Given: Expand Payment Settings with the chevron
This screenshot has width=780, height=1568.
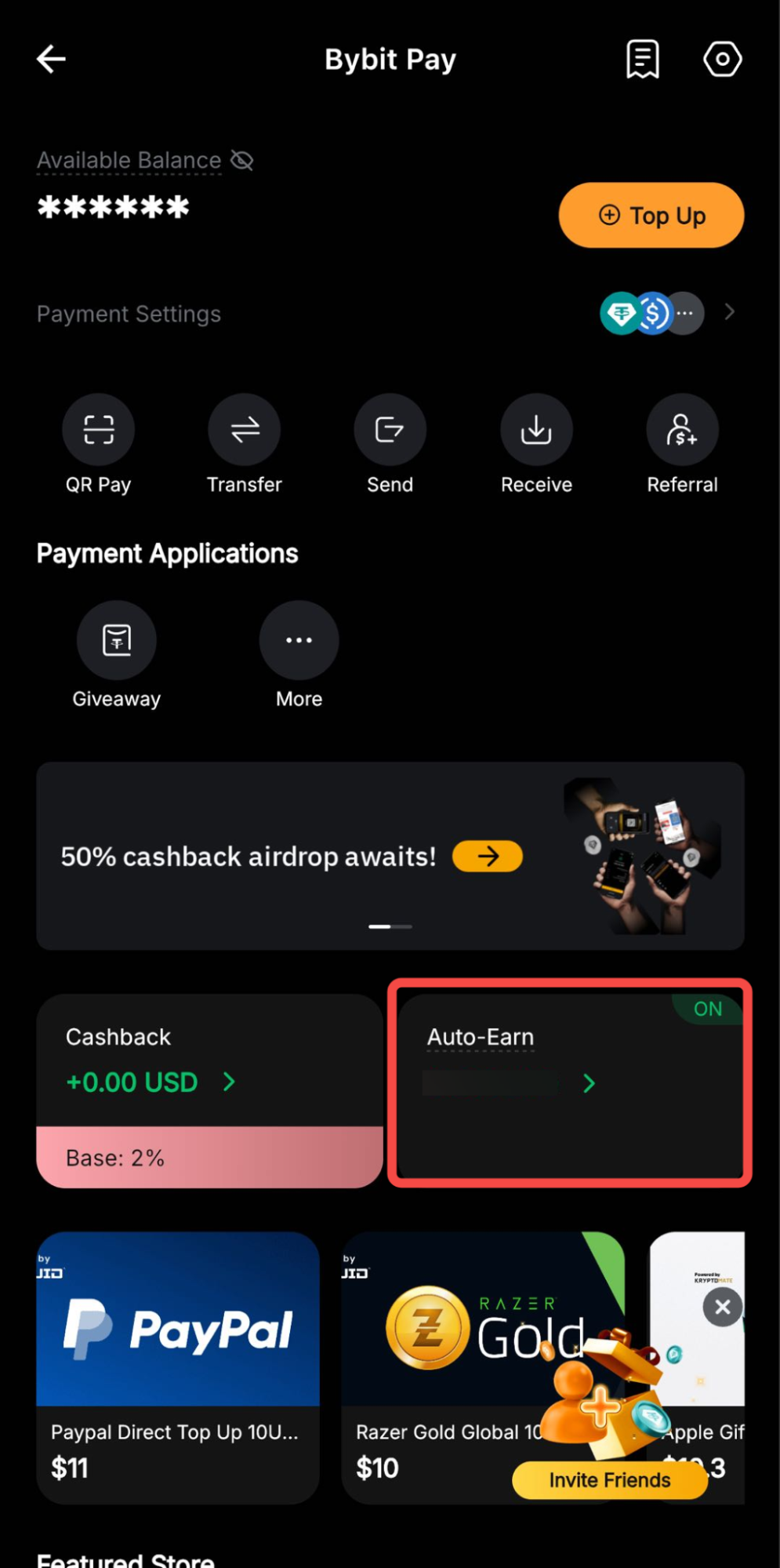Looking at the screenshot, I should (x=729, y=312).
